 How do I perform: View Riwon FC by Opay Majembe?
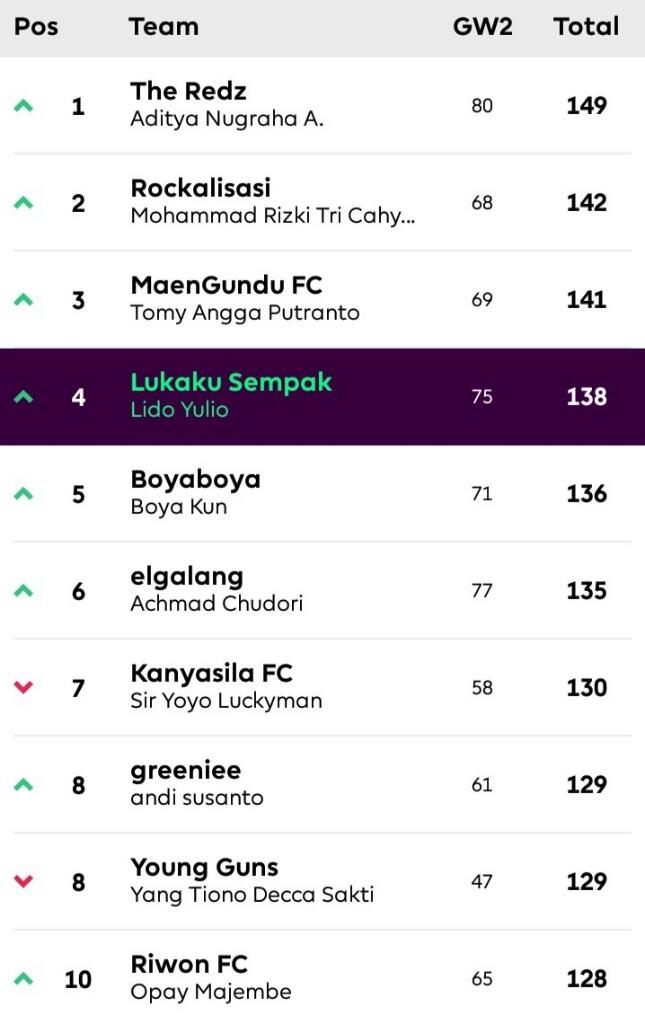click(x=189, y=965)
